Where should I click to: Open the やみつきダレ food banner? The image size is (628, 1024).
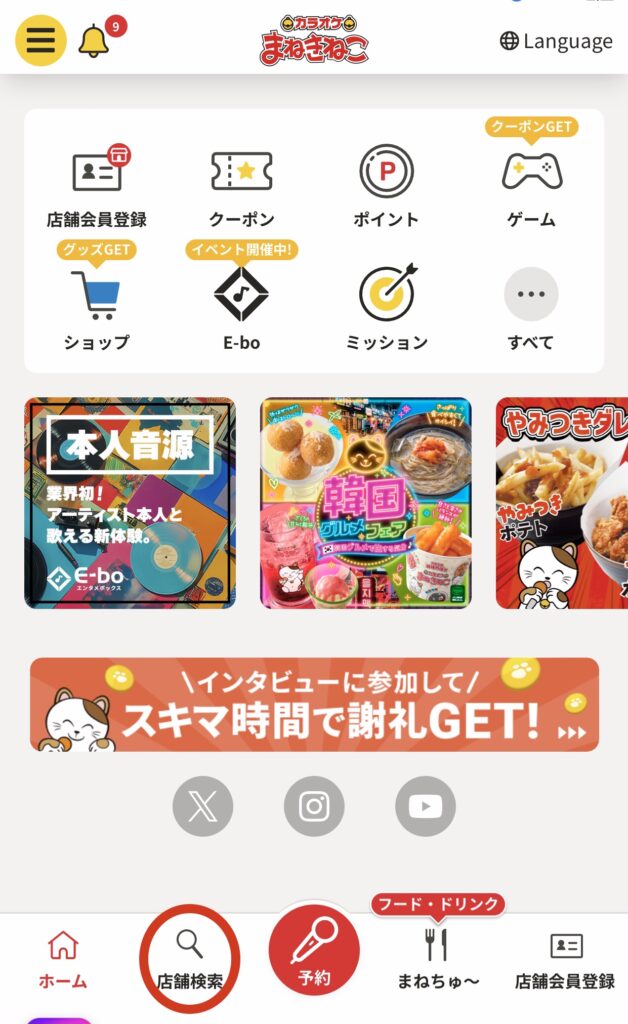pyautogui.click(x=562, y=503)
